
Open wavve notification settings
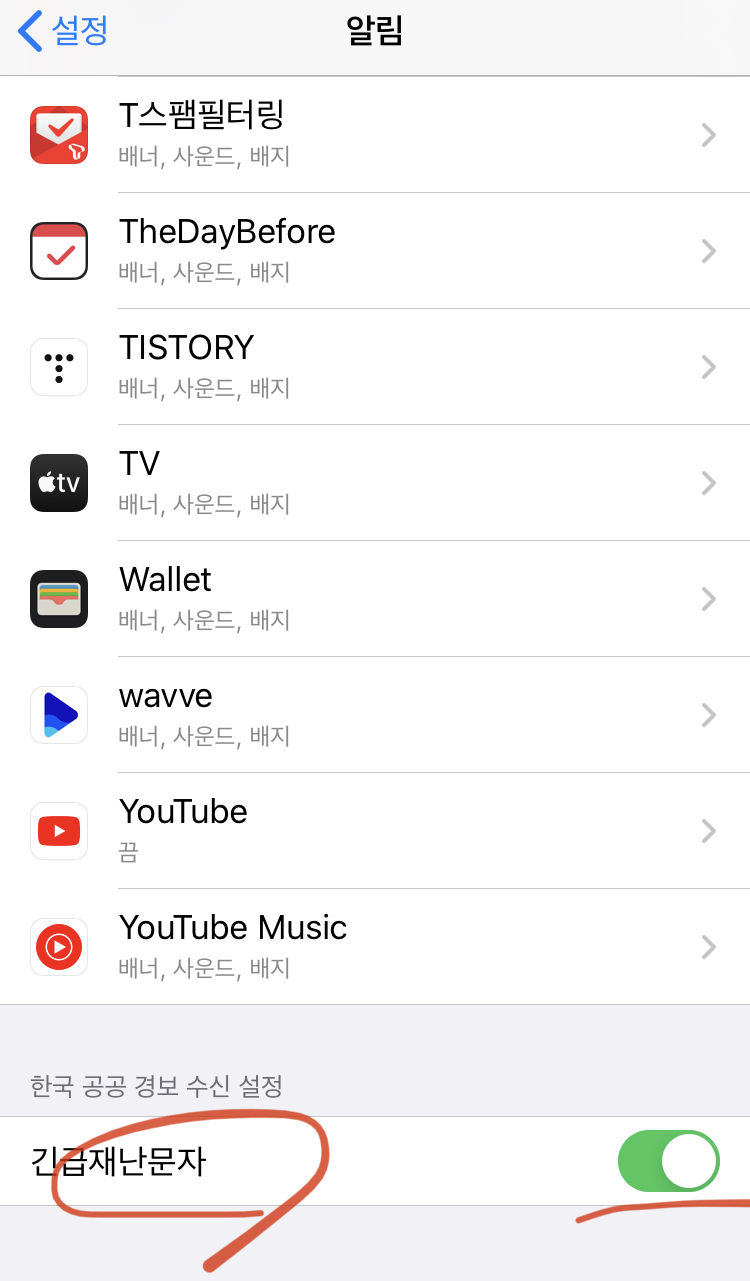pos(375,715)
